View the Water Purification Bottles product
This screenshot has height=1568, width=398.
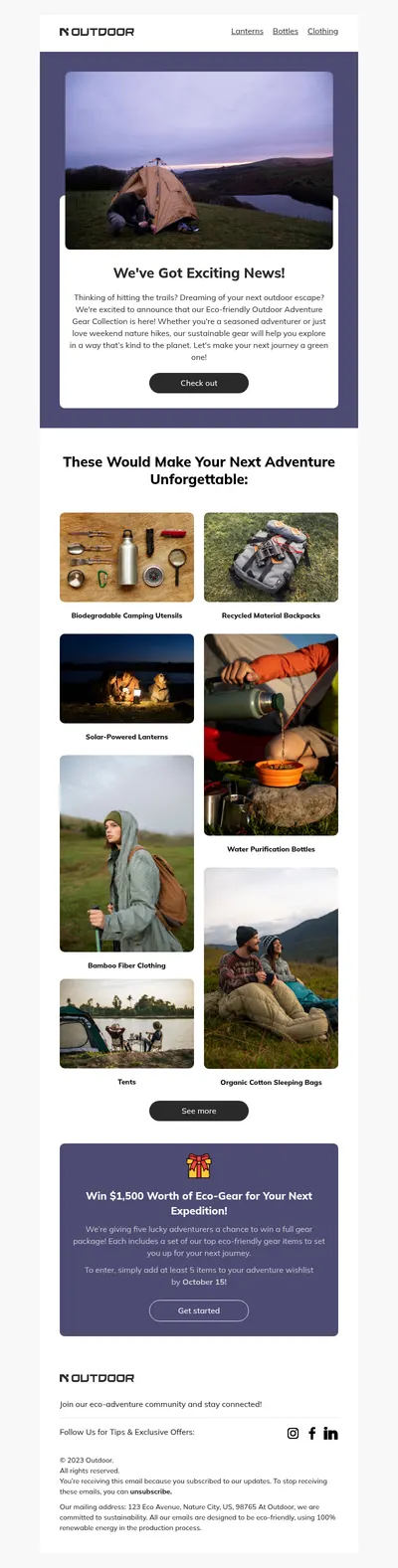point(271,735)
